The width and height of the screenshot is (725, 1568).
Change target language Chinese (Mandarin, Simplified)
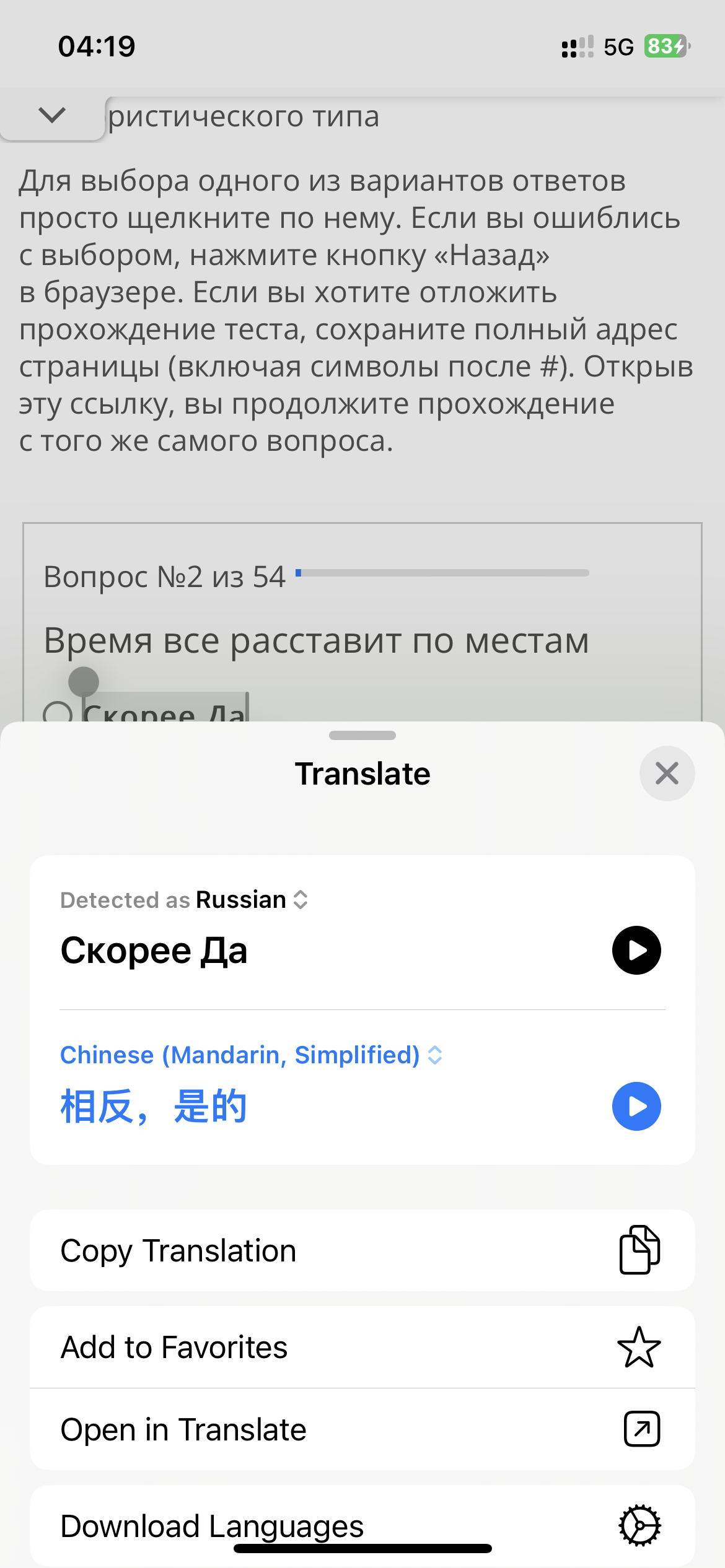[251, 1055]
